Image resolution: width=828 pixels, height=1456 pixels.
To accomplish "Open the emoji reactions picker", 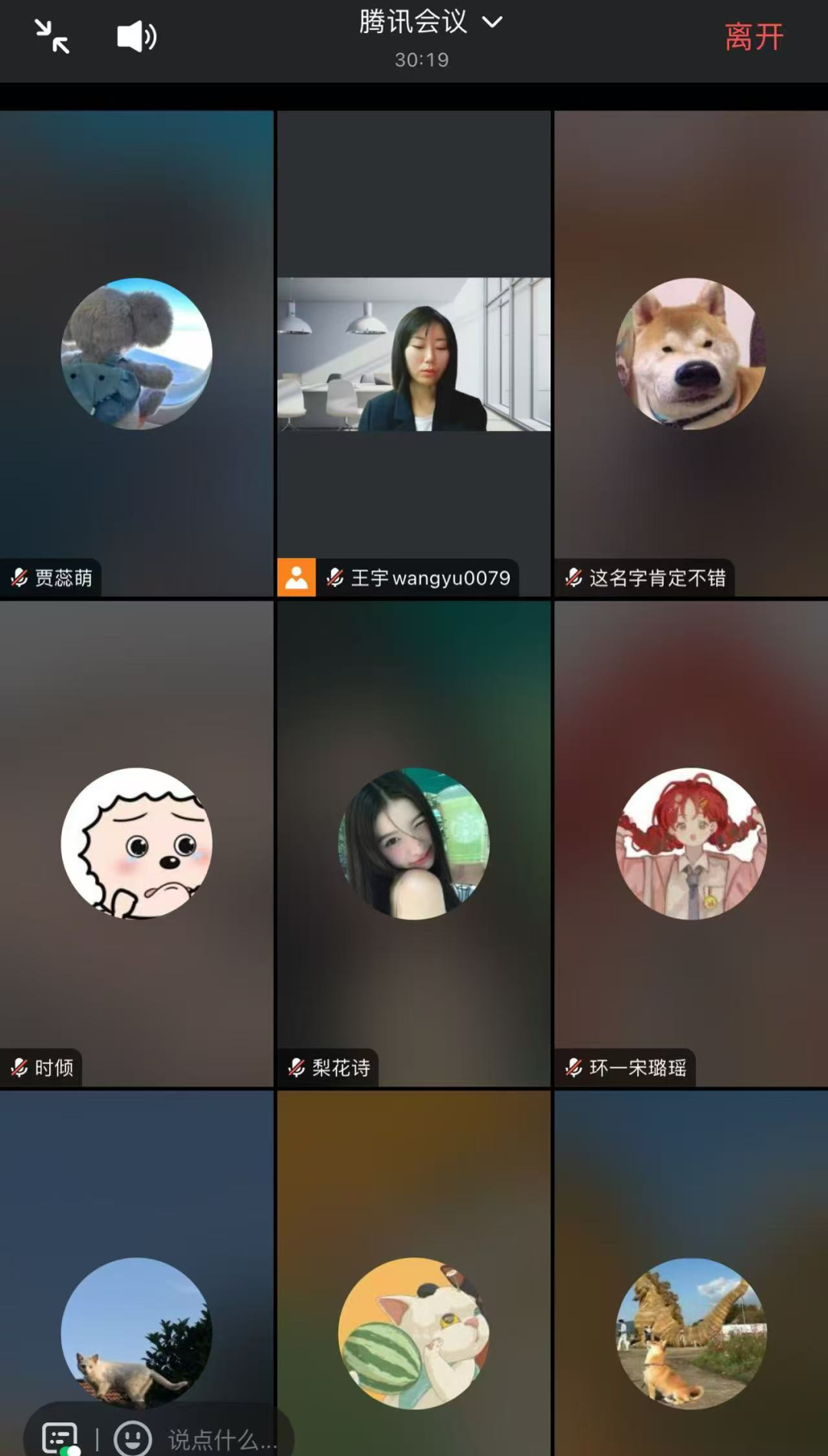I will coord(133,1438).
